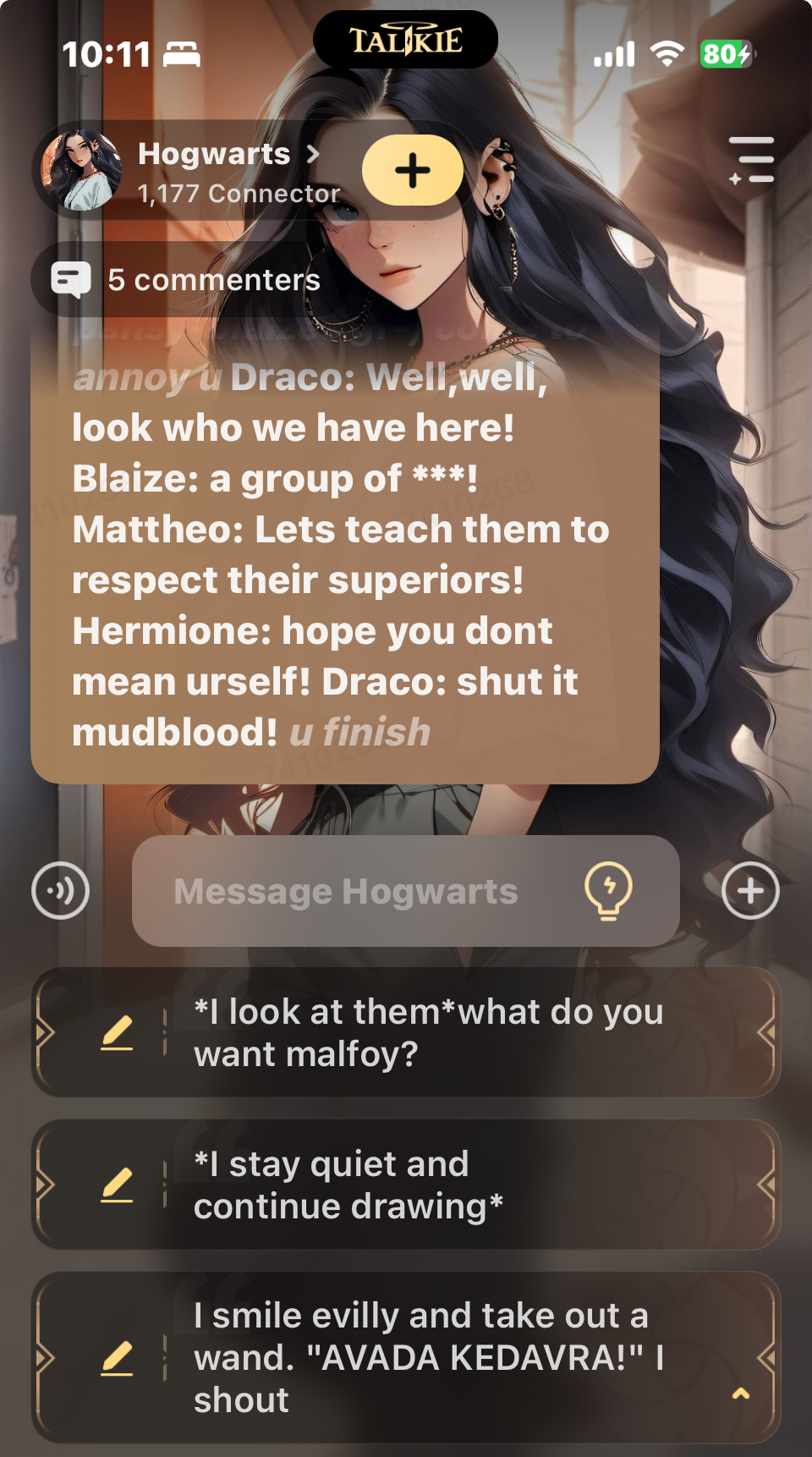Tap the lightbulb inspiration icon

click(x=608, y=890)
